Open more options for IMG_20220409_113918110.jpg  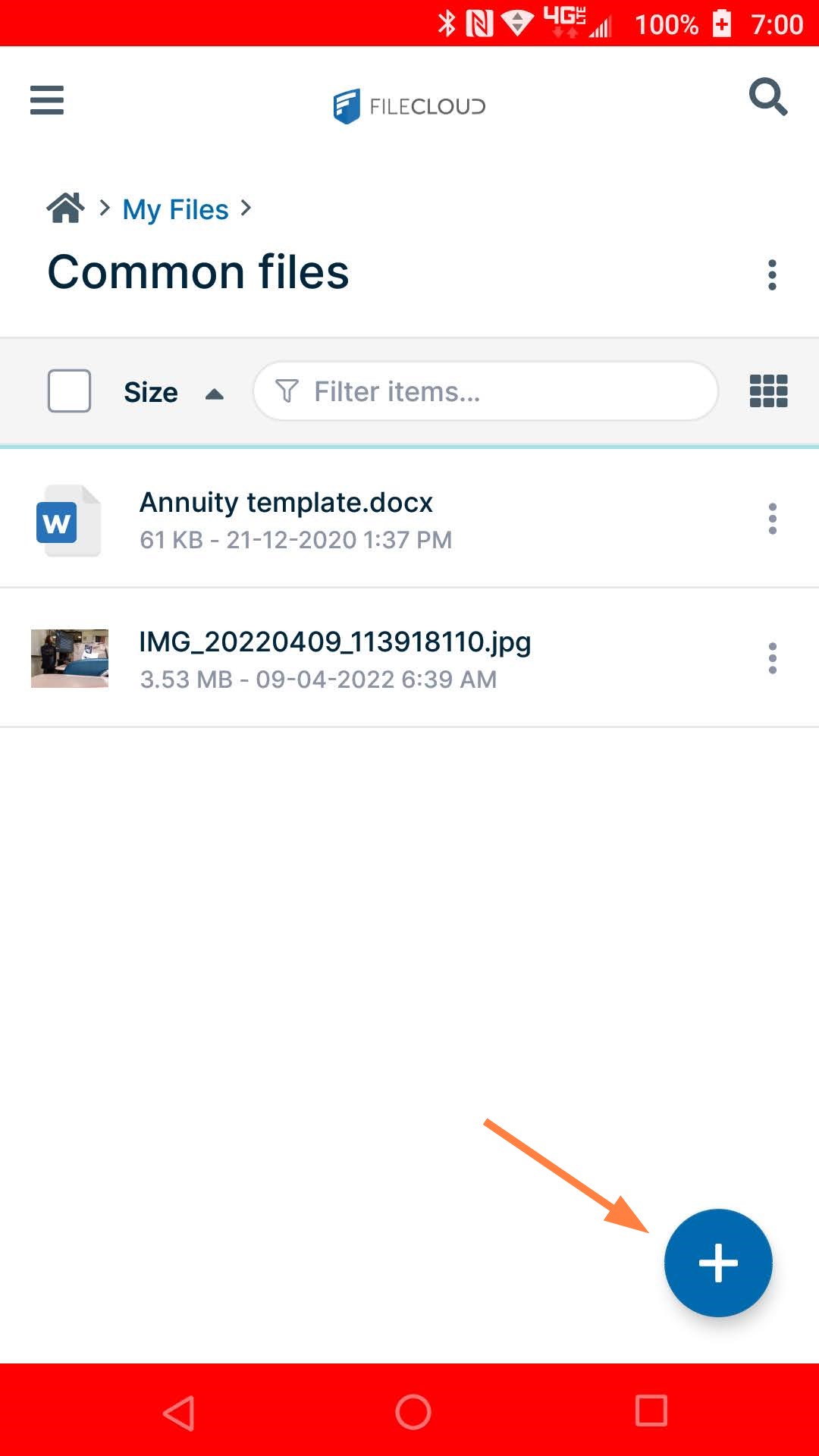(772, 658)
